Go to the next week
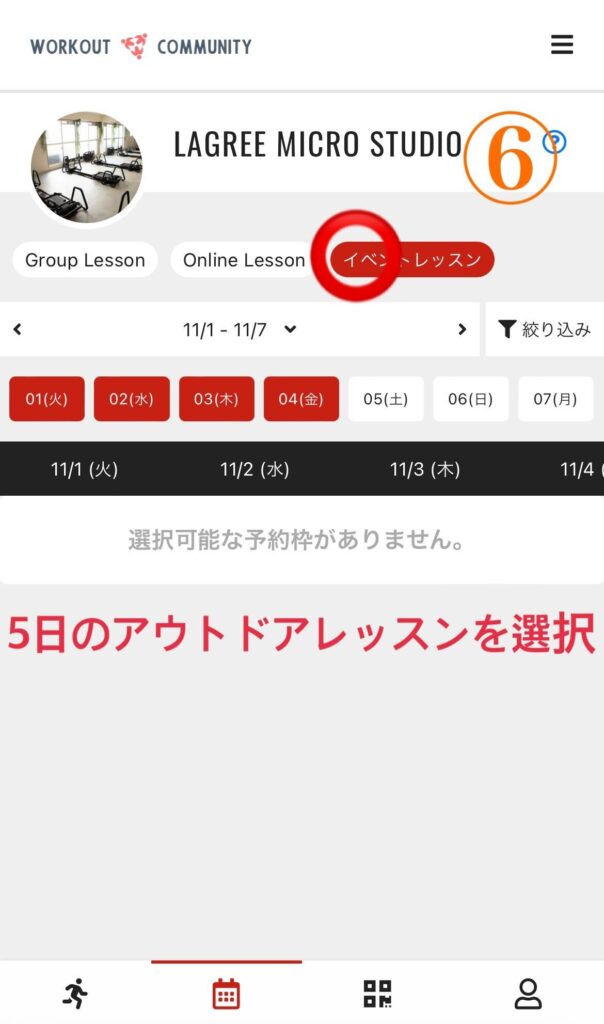Screen dimensions: 604x1024 click(462, 329)
